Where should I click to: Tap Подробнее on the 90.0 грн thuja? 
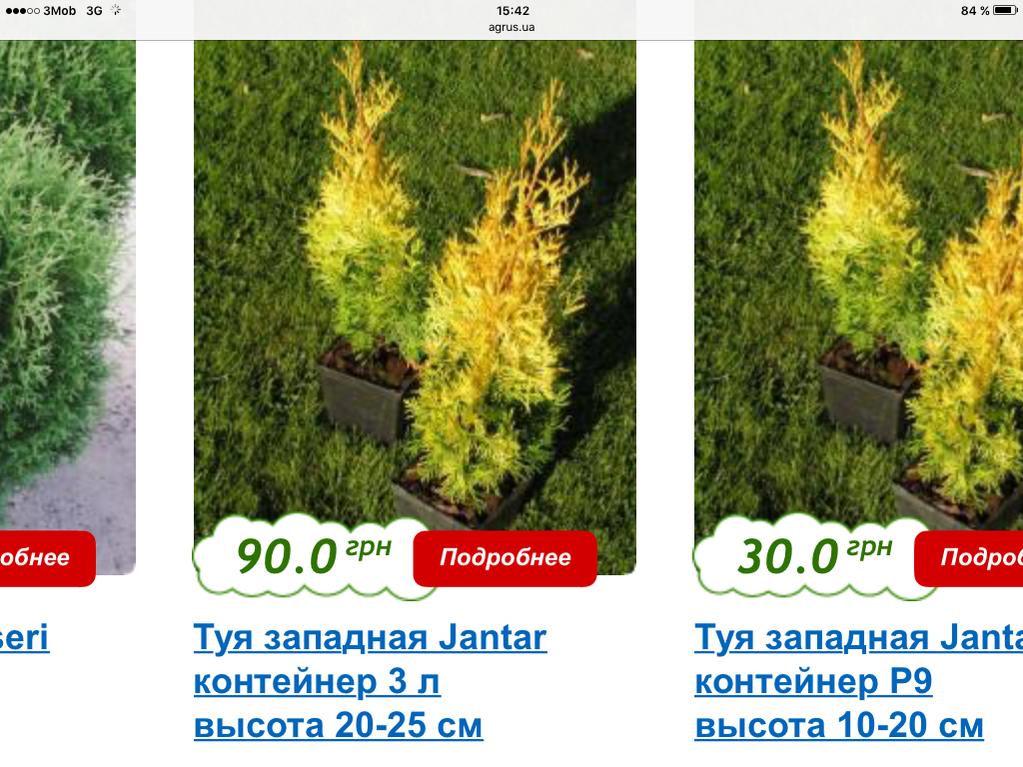point(505,558)
